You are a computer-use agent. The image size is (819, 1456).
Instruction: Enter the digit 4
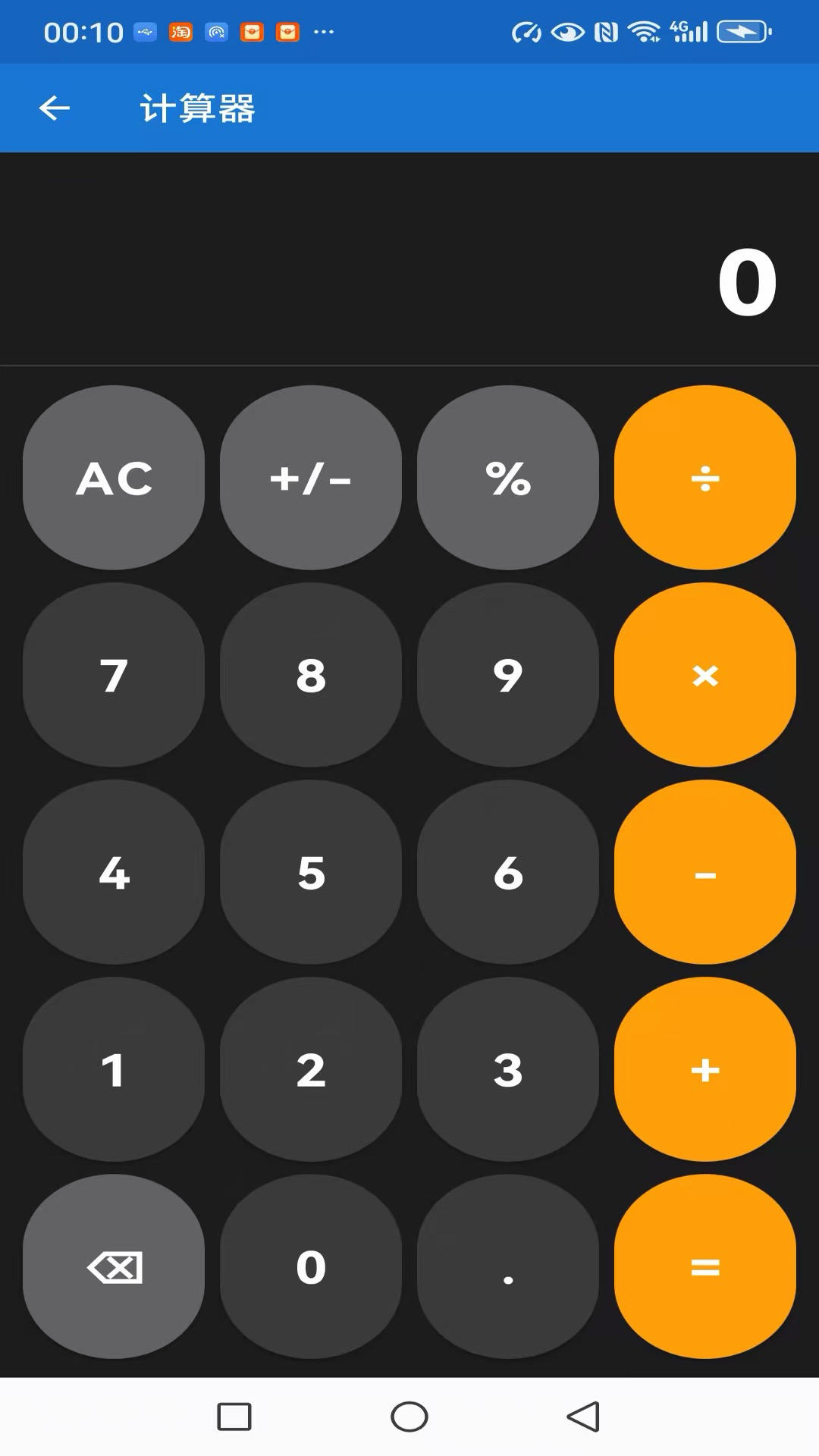point(114,872)
